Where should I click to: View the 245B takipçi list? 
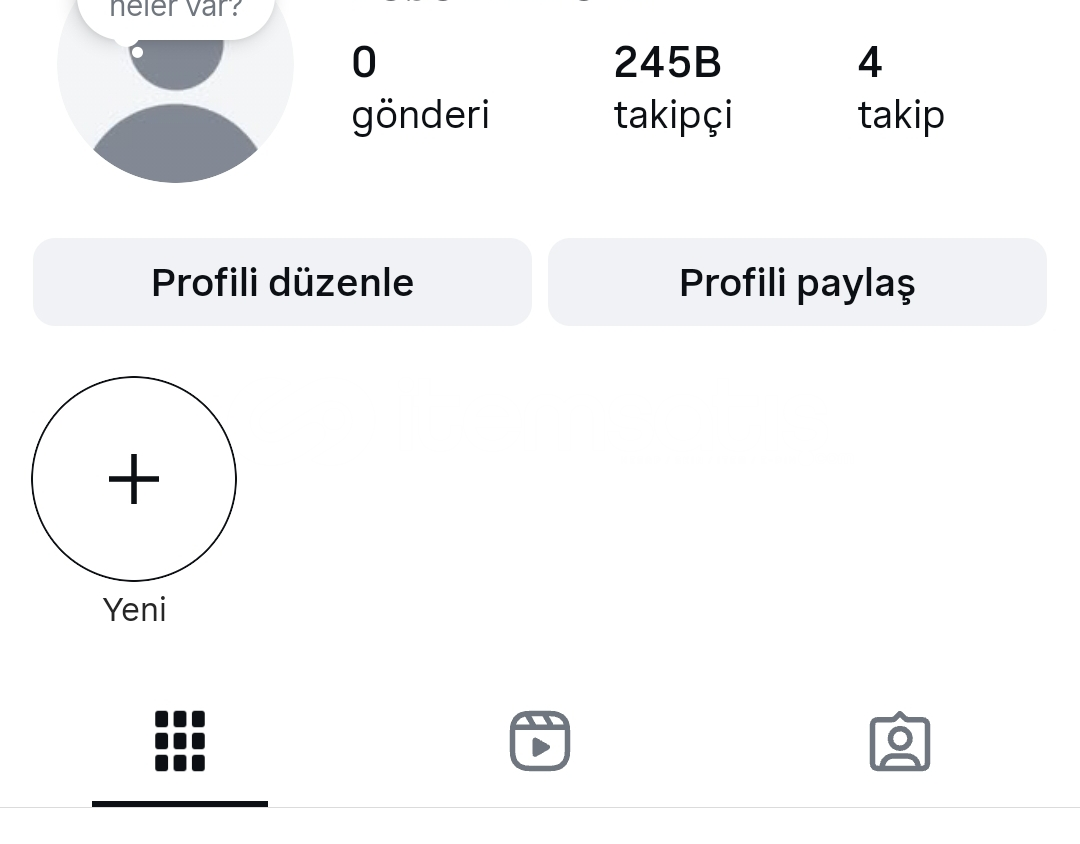(x=673, y=88)
